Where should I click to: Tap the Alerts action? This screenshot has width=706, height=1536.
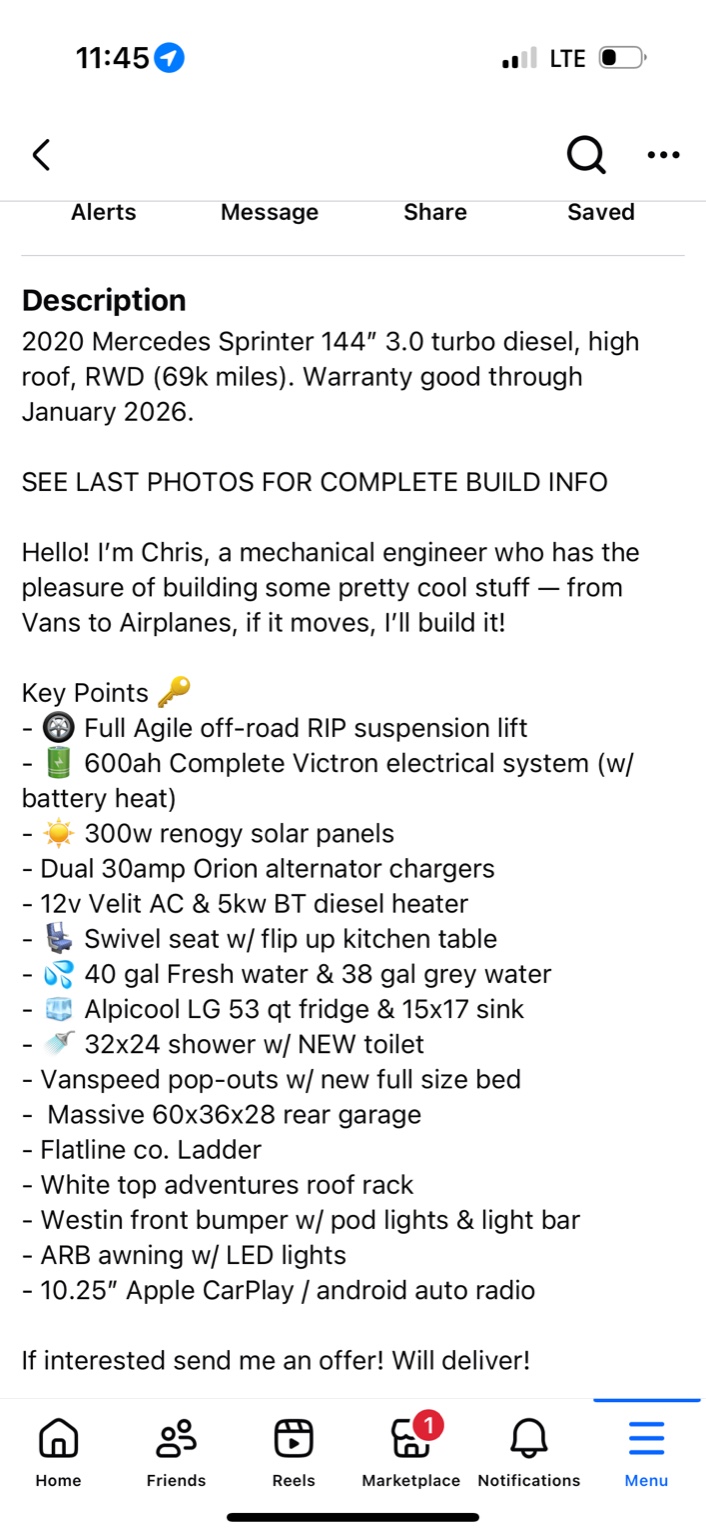pos(104,212)
